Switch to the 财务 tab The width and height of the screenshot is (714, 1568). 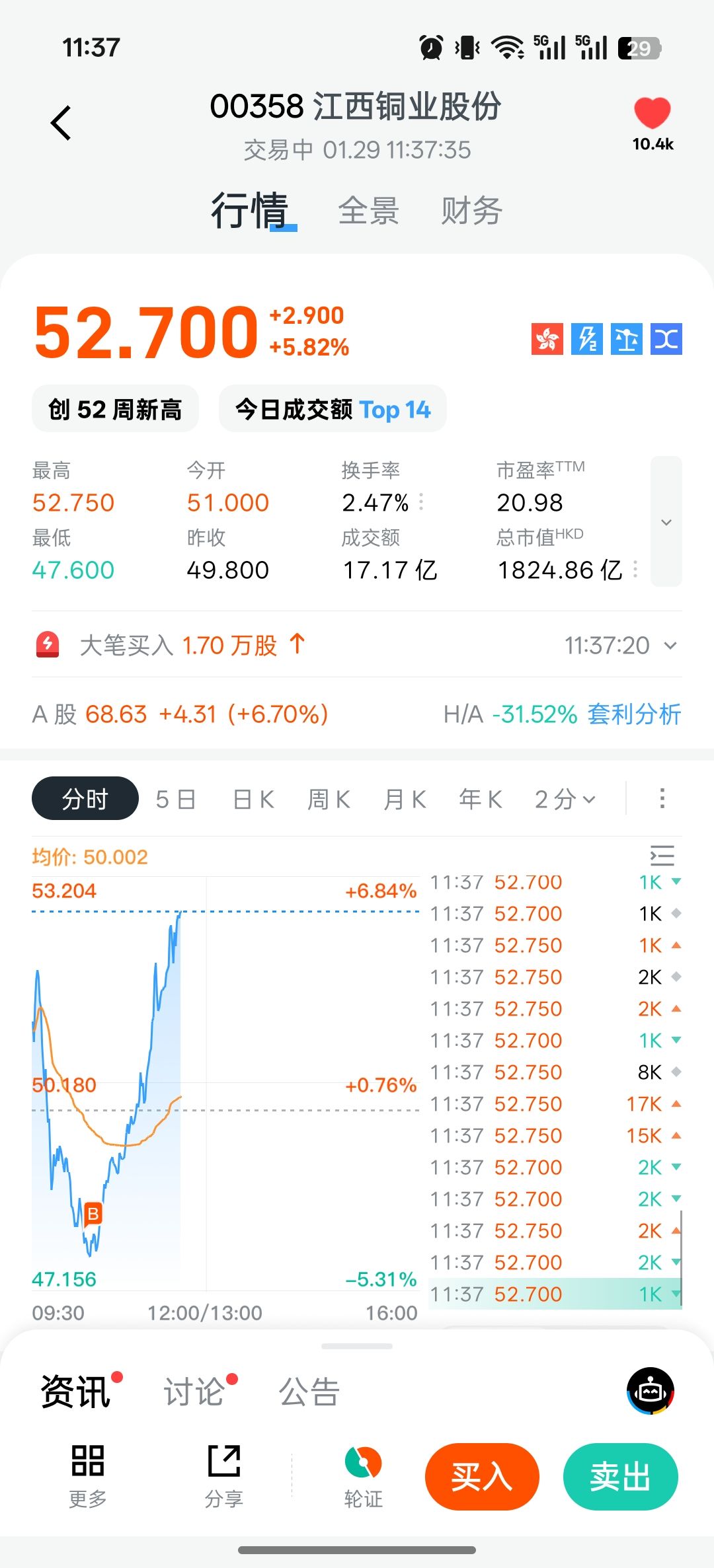[x=471, y=211]
